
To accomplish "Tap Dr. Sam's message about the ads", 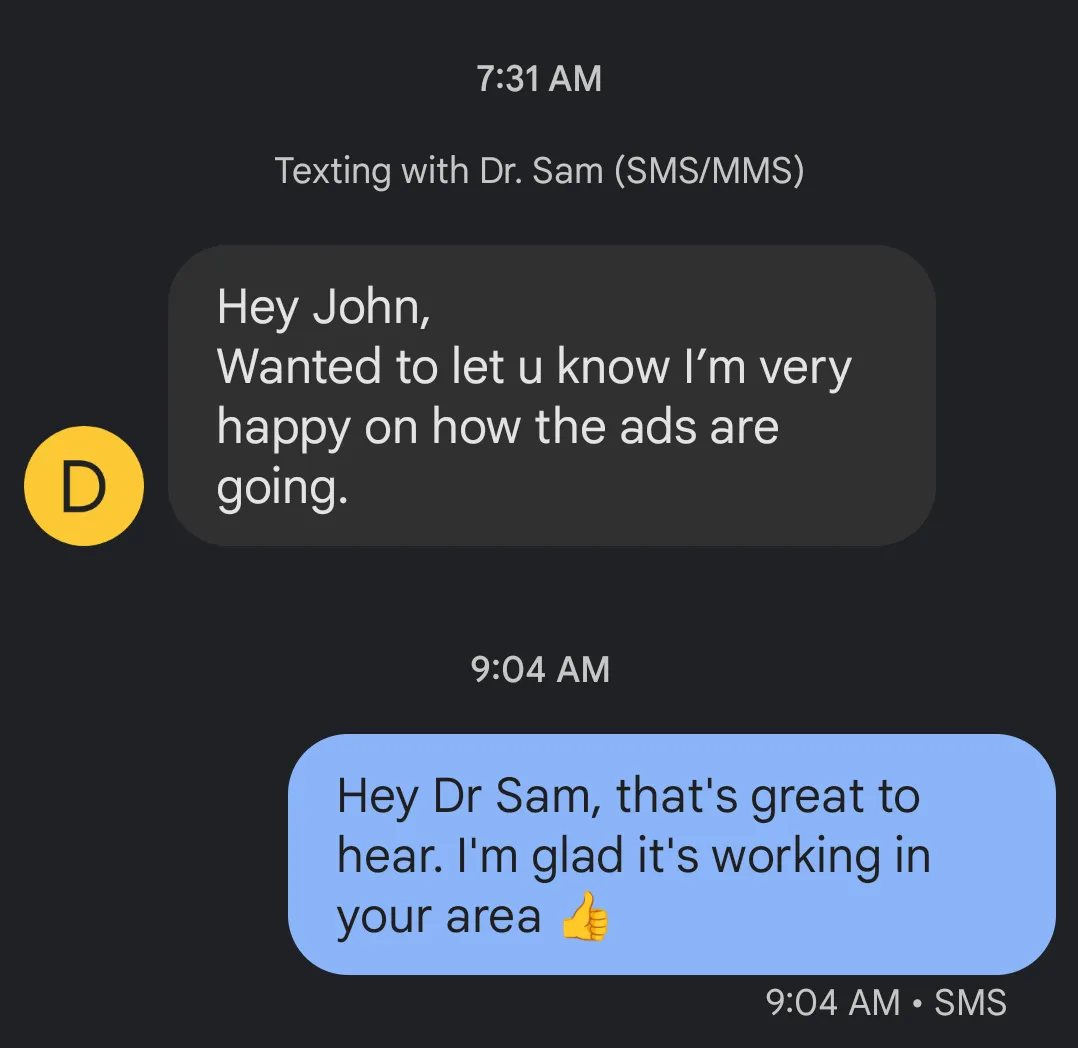I will [x=550, y=396].
